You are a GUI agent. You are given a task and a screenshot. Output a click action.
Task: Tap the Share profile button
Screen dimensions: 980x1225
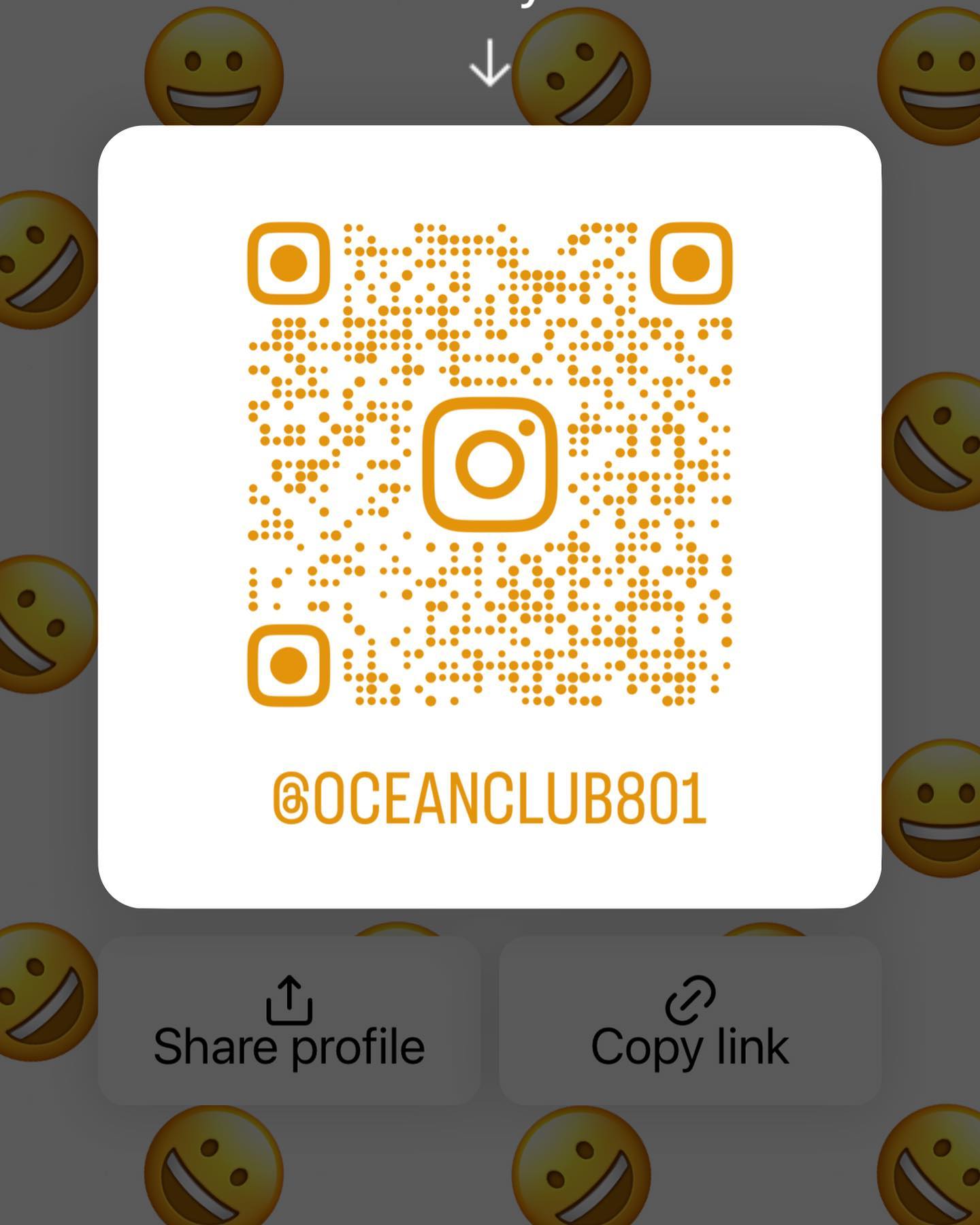pos(289,1021)
